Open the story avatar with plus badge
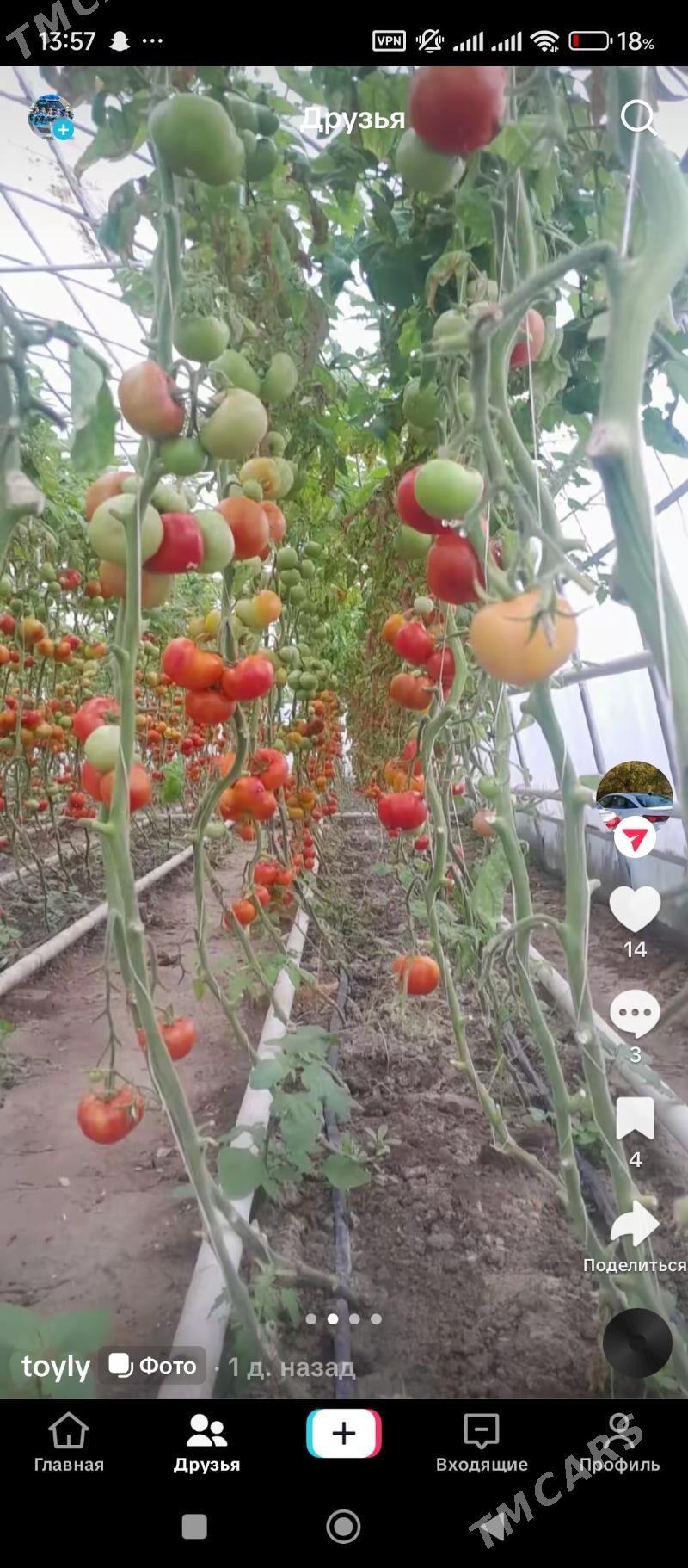Image resolution: width=688 pixels, height=1568 pixels. (x=51, y=117)
